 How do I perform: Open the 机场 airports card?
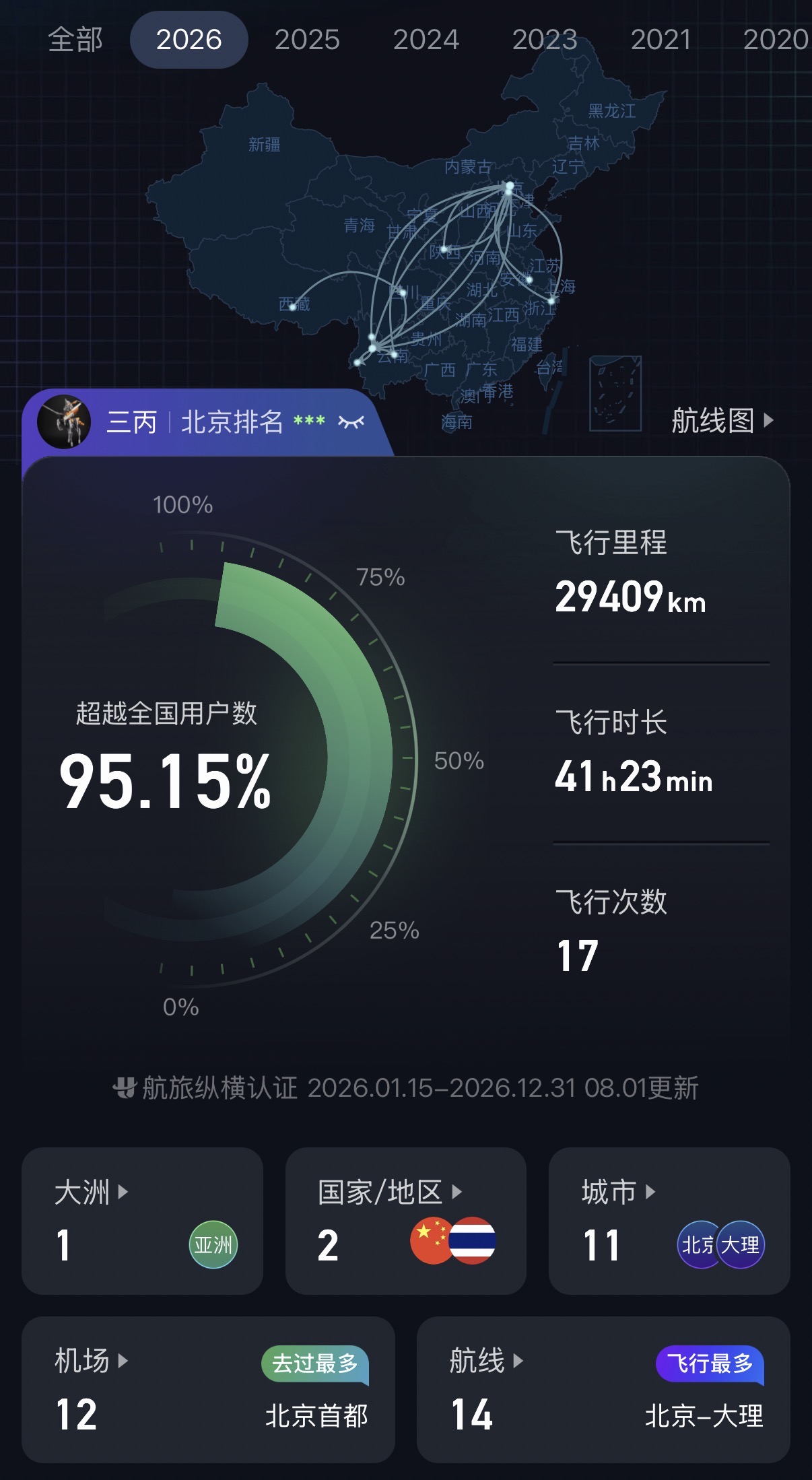tap(208, 1390)
